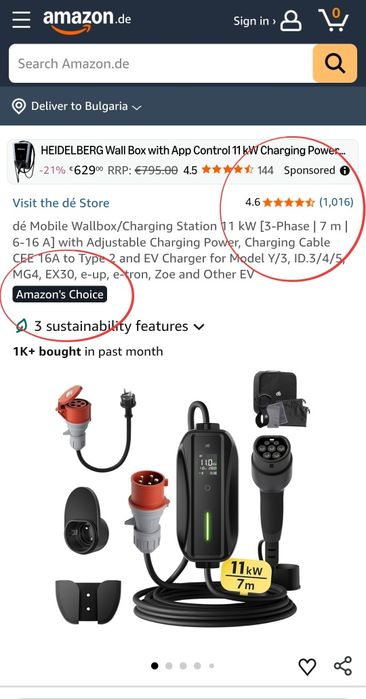Select the second image page dot
366x699 pixels.
[x=169, y=666]
